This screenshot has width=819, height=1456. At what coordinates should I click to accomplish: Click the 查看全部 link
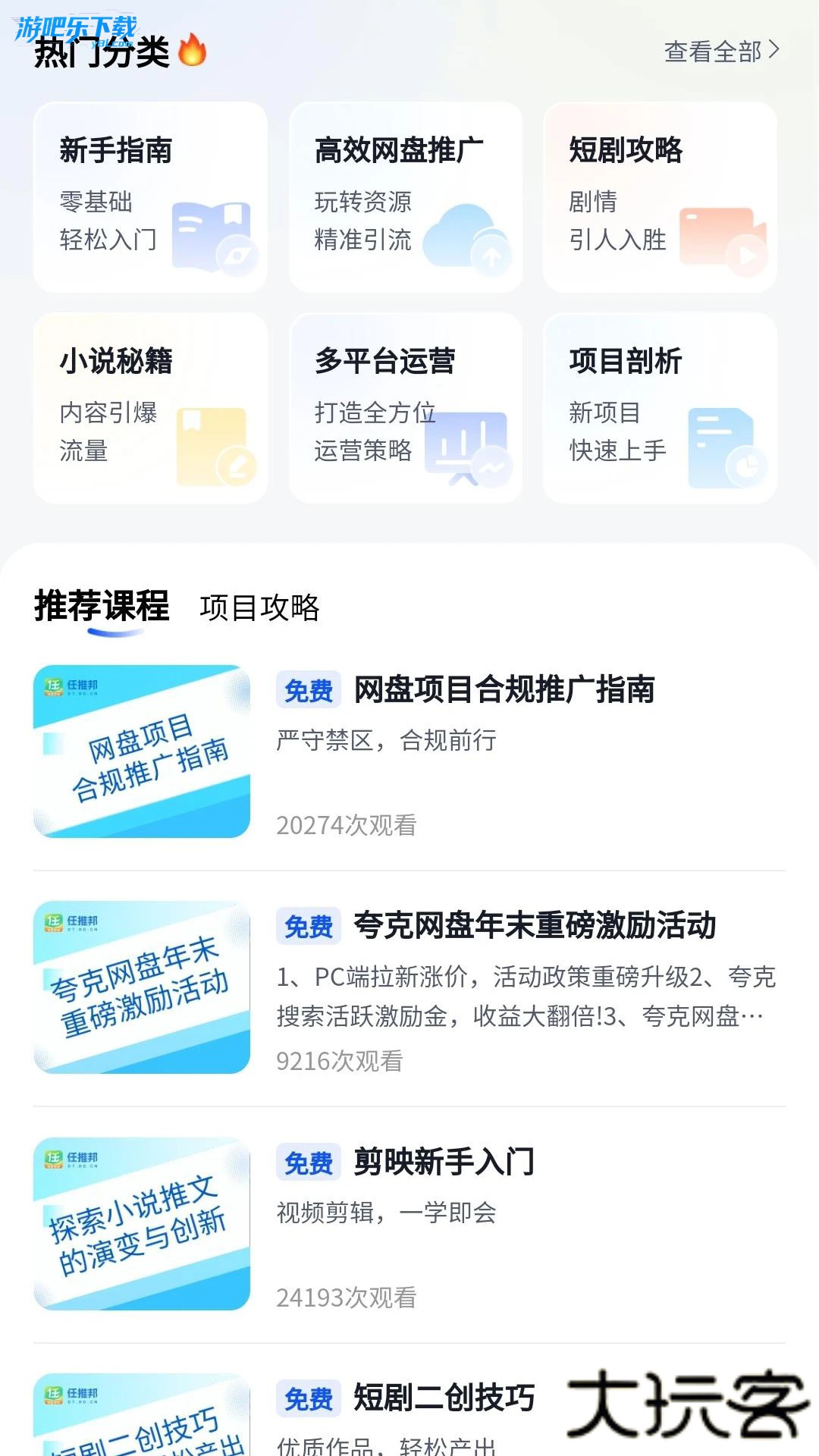711,52
